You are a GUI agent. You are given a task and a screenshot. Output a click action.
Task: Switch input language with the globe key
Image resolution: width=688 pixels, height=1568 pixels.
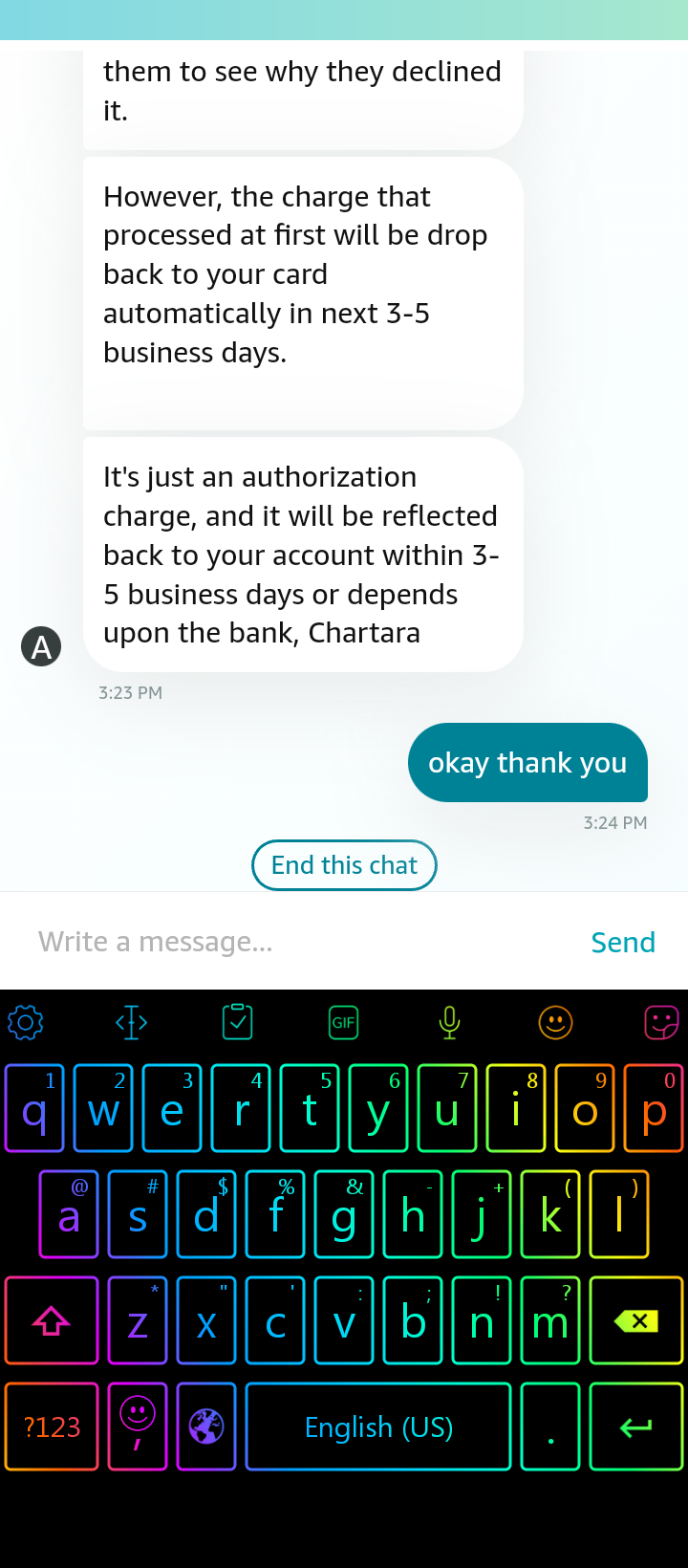tap(206, 1426)
